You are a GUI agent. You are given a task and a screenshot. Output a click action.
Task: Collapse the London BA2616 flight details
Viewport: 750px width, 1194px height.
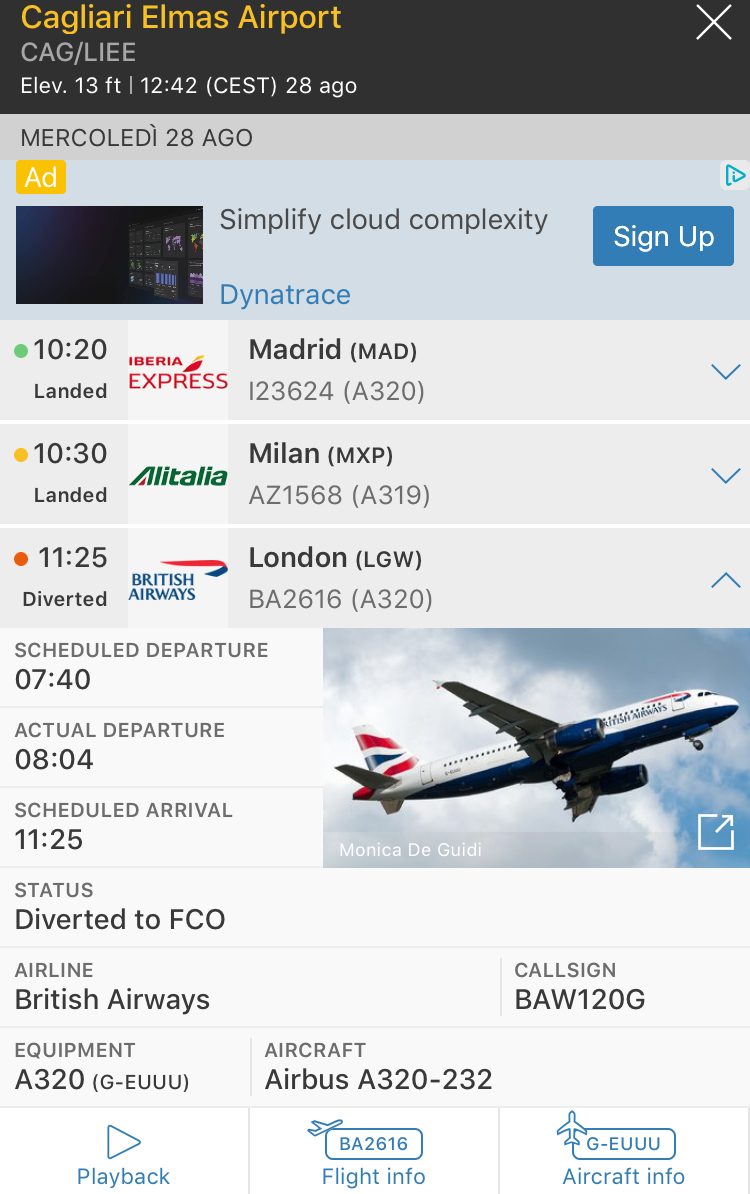pyautogui.click(x=724, y=580)
